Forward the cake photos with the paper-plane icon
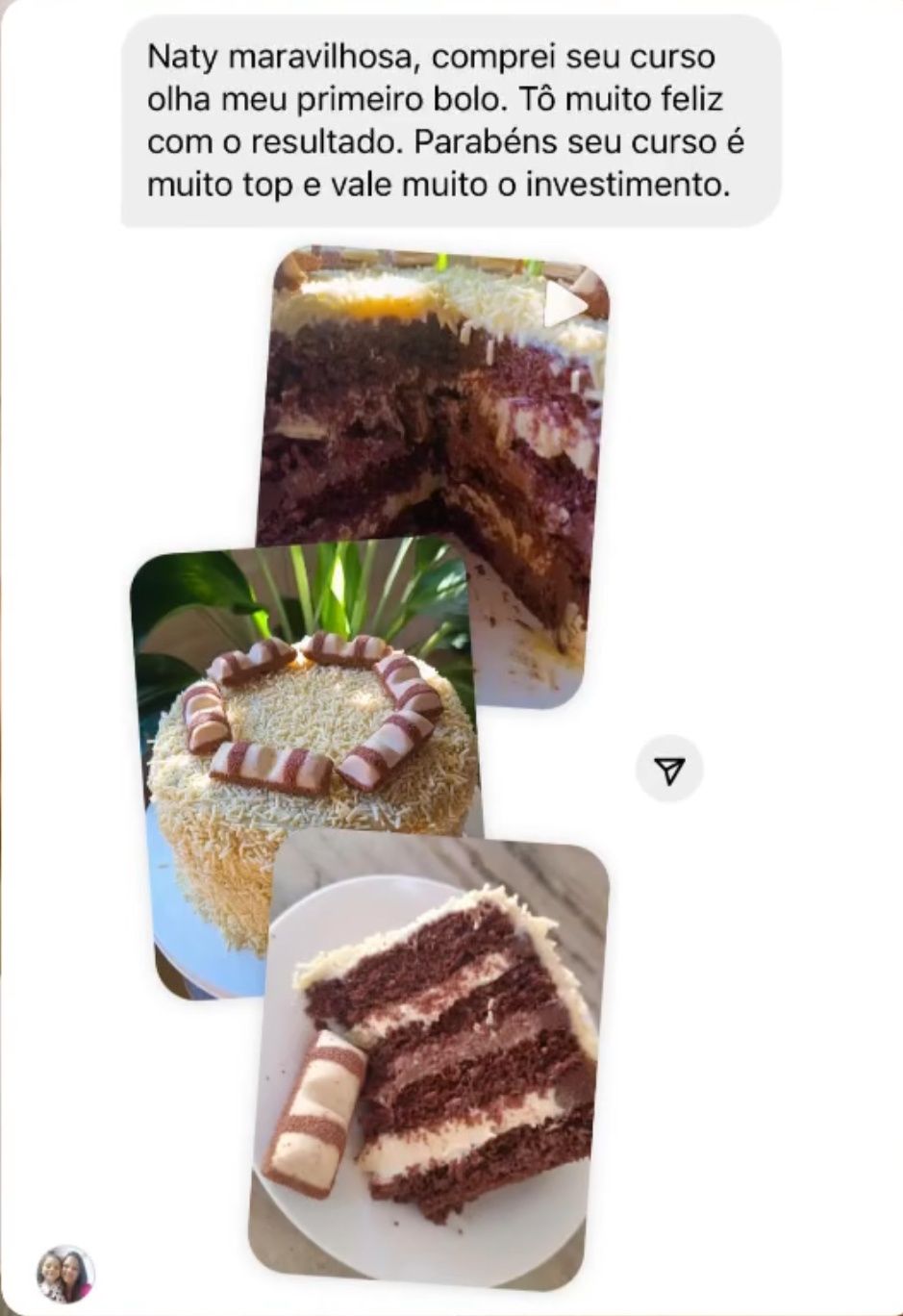 669,770
